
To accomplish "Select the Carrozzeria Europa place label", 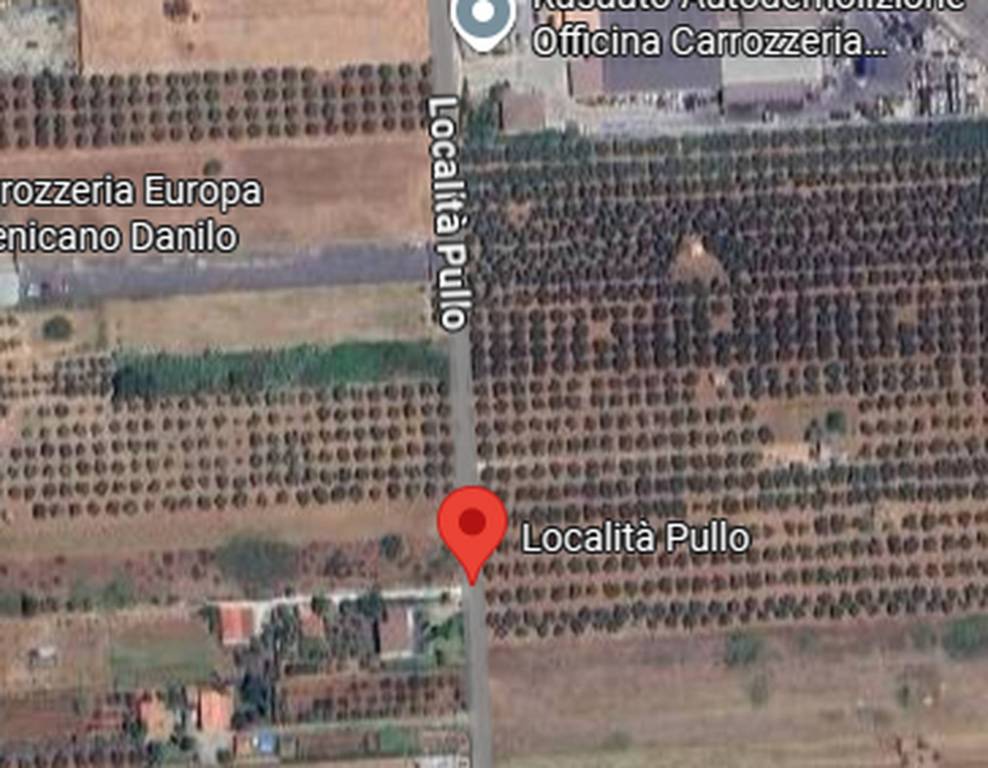I will coord(130,213).
